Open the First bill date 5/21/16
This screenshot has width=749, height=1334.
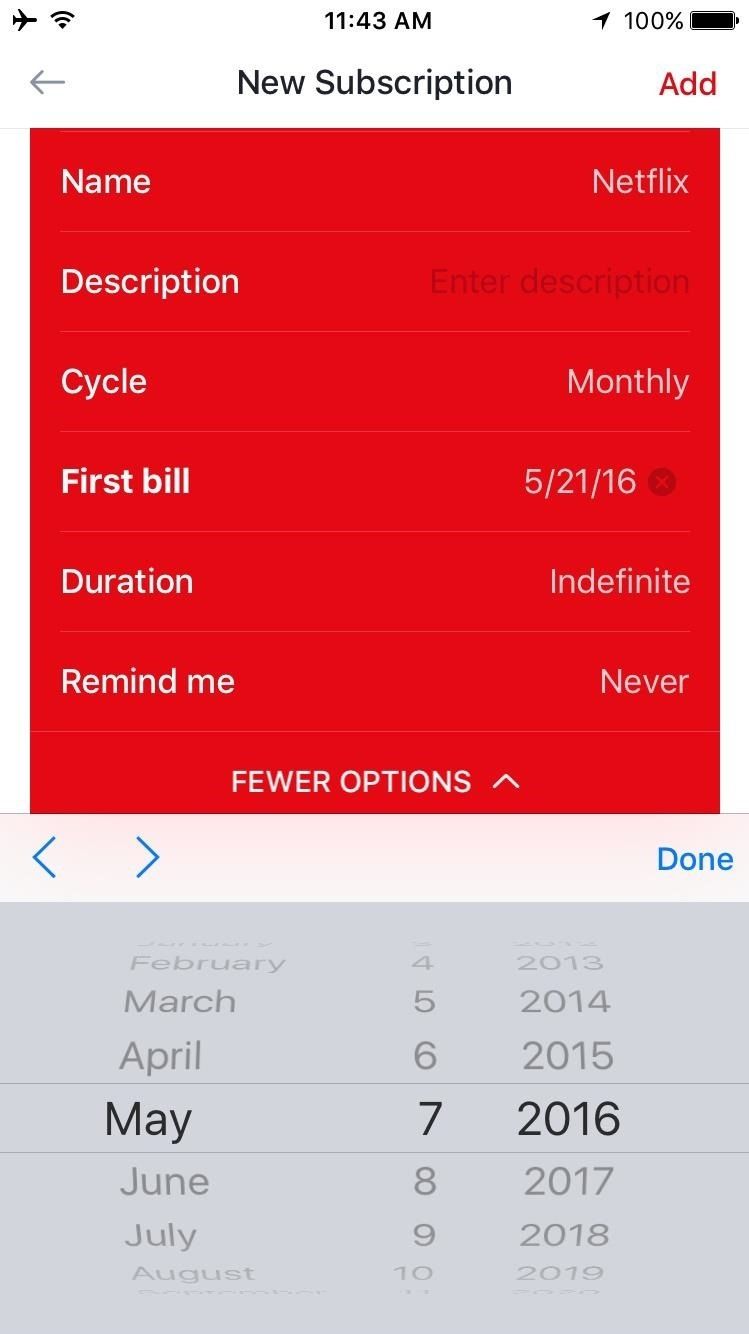[579, 482]
